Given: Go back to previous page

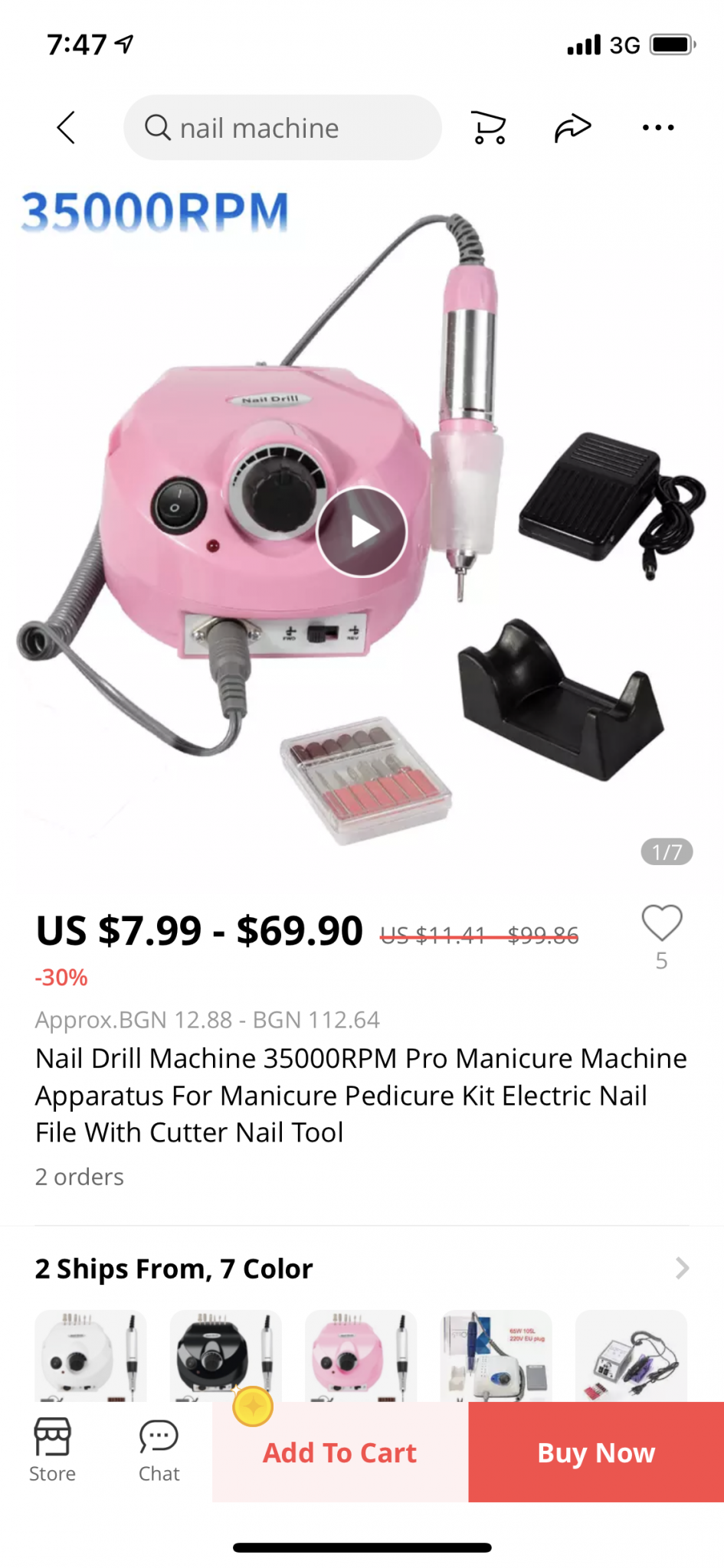Looking at the screenshot, I should [x=67, y=127].
